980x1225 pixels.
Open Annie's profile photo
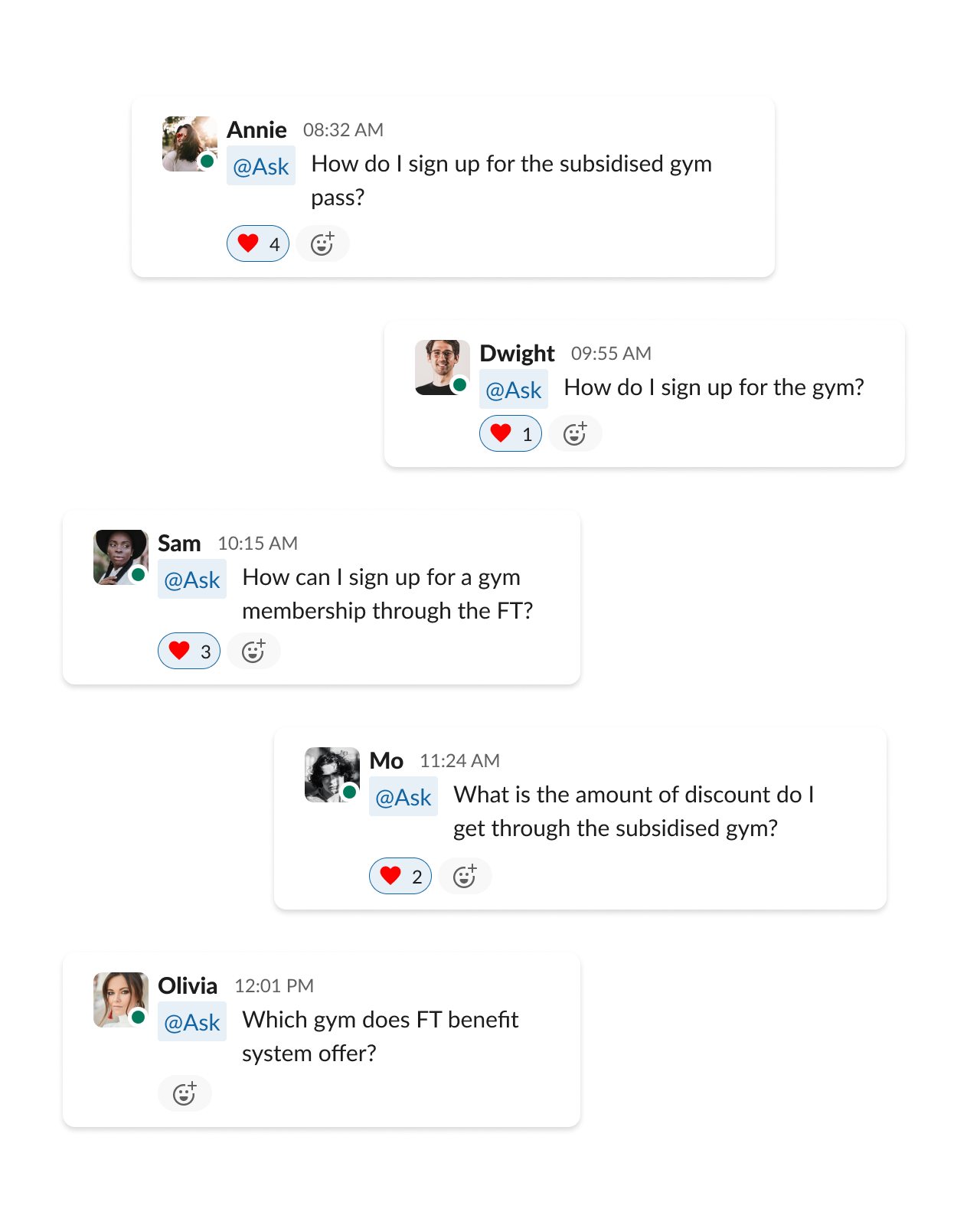188,142
